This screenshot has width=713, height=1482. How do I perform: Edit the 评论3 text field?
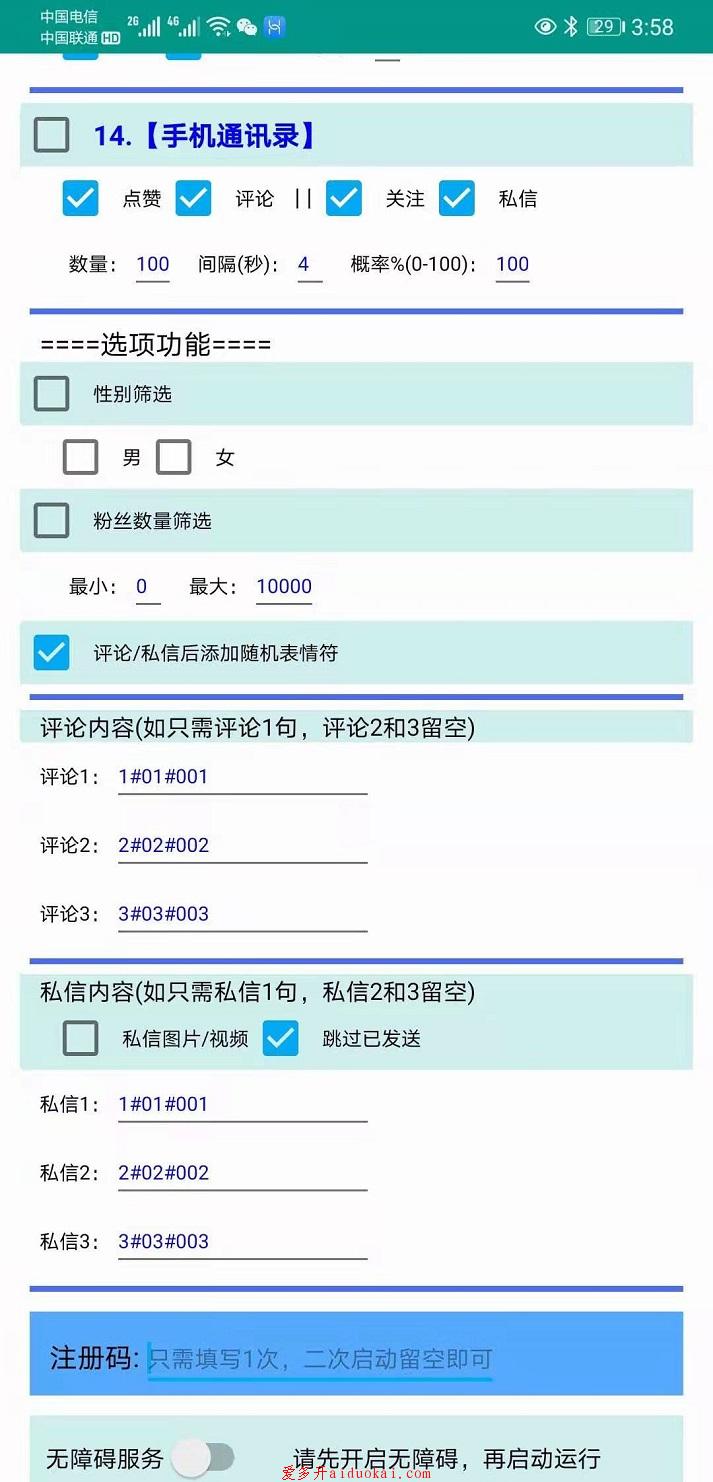(x=243, y=914)
